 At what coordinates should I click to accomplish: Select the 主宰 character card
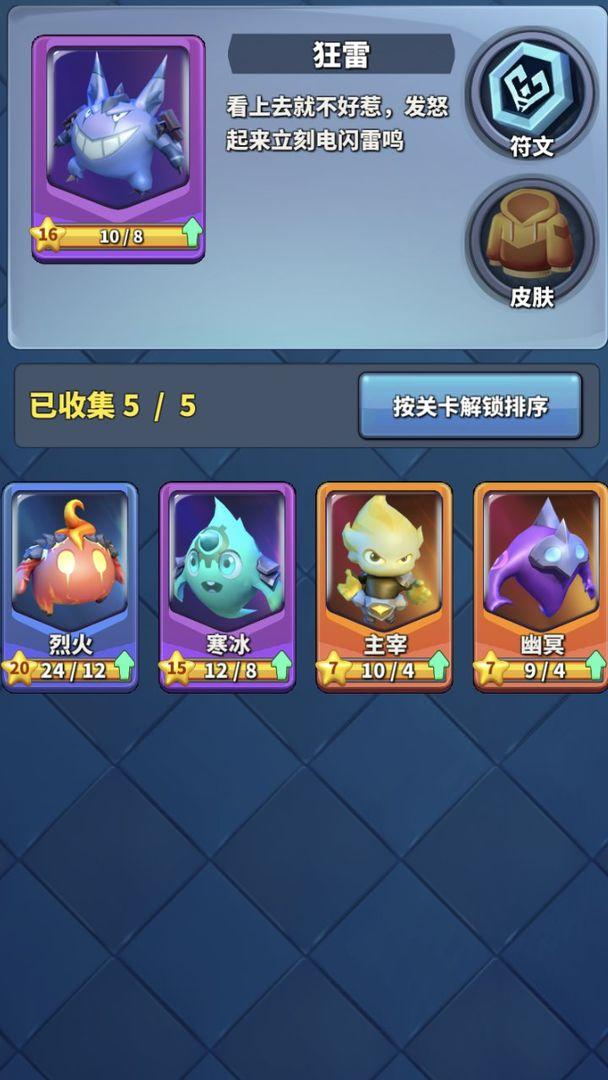click(x=384, y=585)
